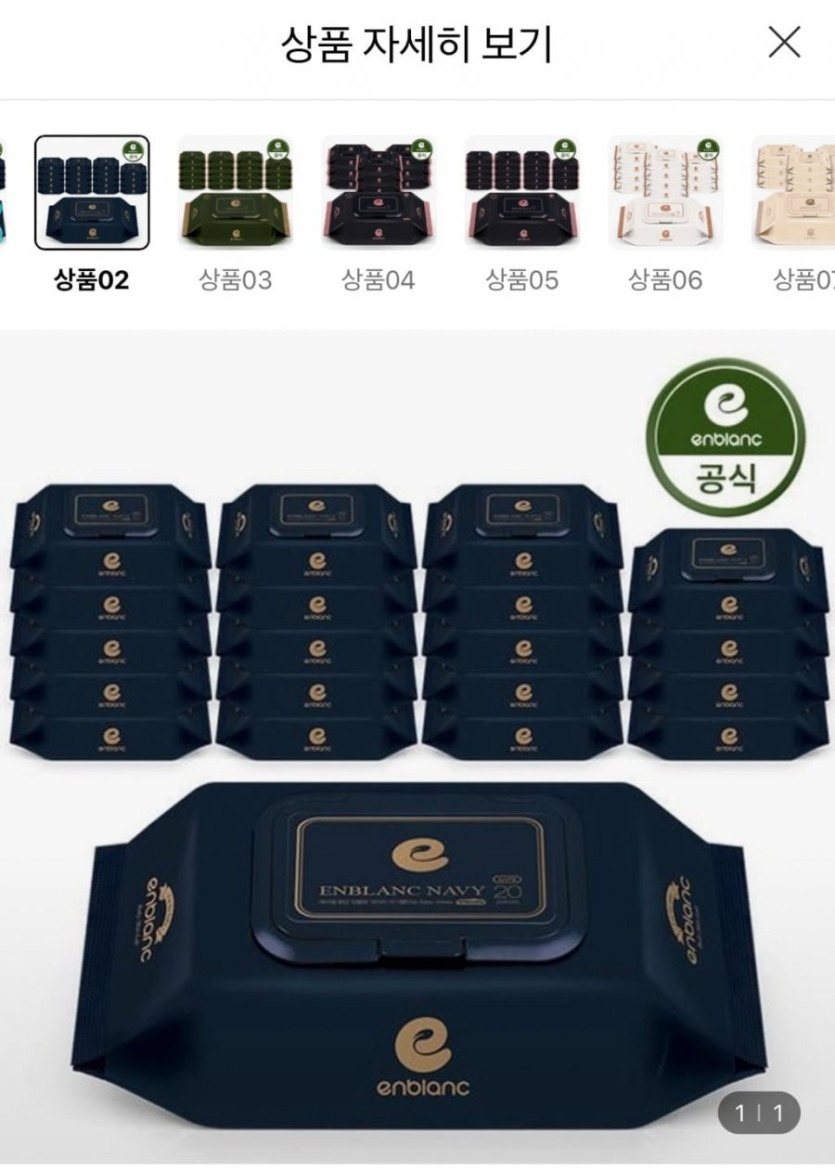835x1172 pixels.
Task: Open the 상품06 white thumbnail
Action: coord(665,193)
